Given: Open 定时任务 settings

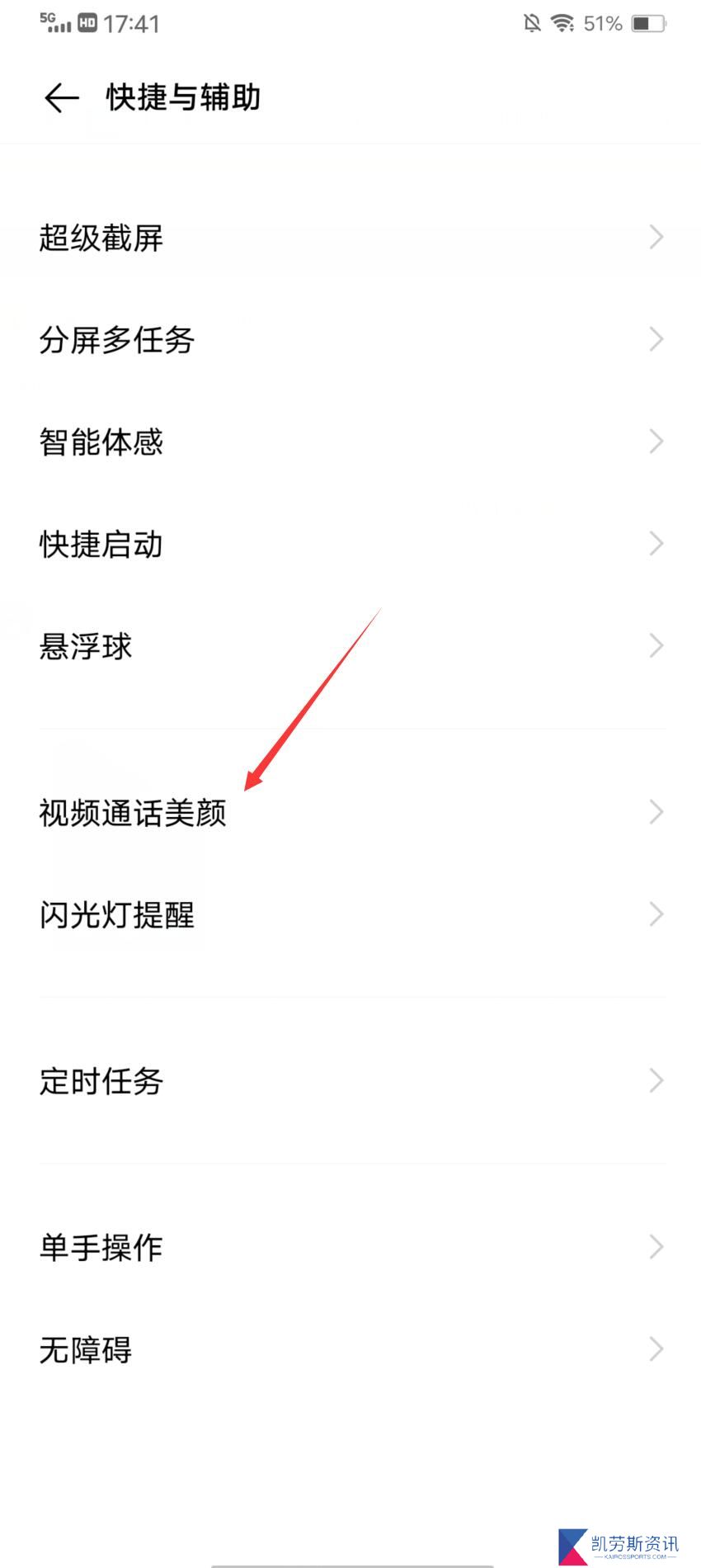Looking at the screenshot, I should [x=350, y=1081].
